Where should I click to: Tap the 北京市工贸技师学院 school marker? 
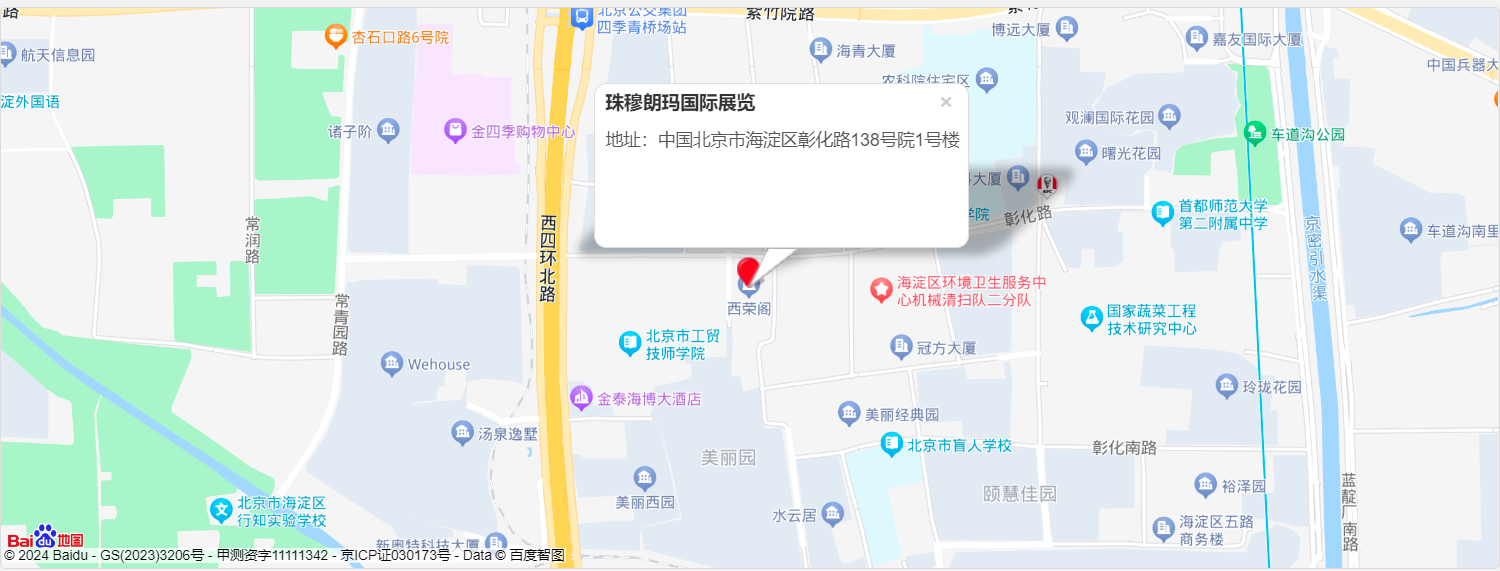(x=629, y=343)
